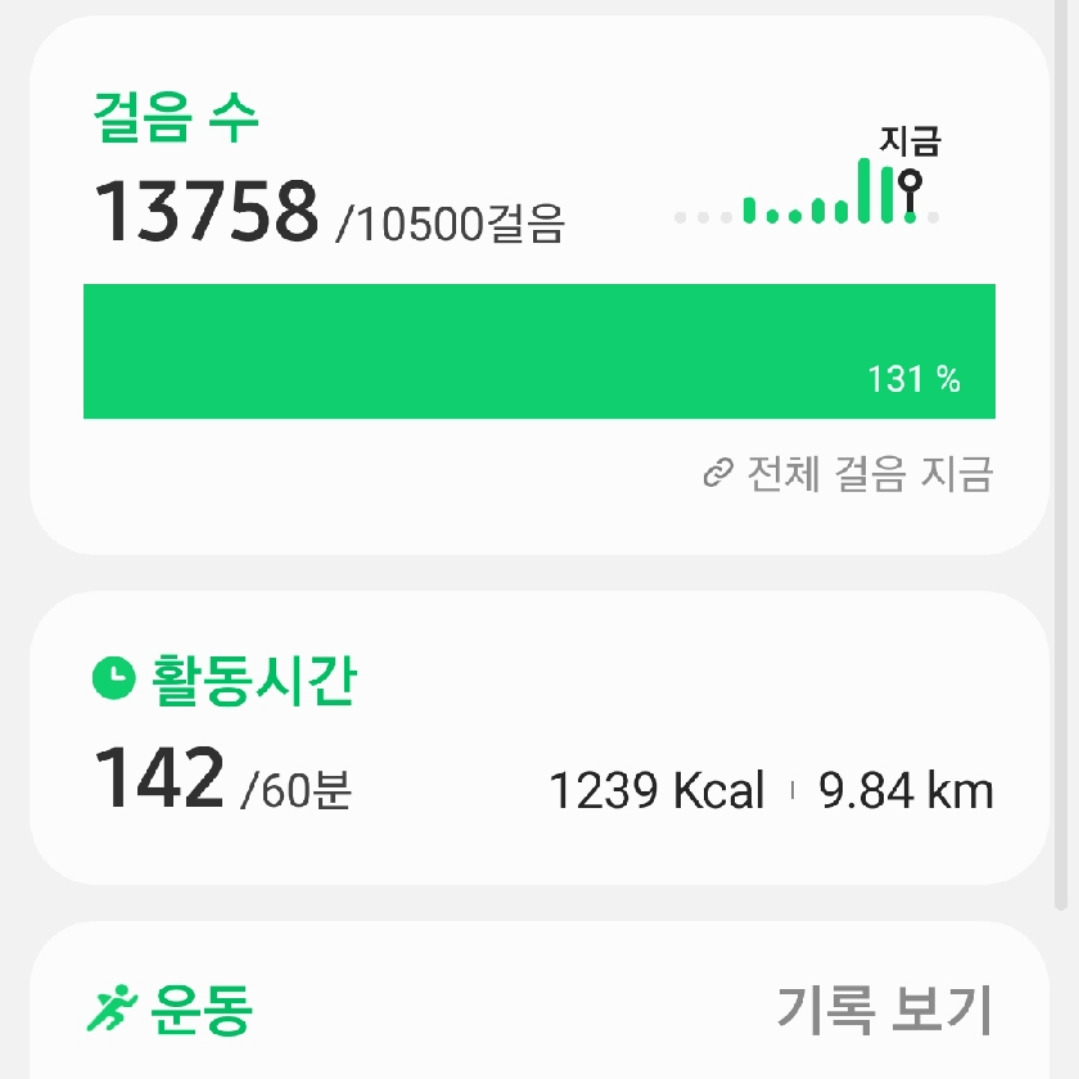Tap 기록 보기 to view exercise history

click(884, 1010)
